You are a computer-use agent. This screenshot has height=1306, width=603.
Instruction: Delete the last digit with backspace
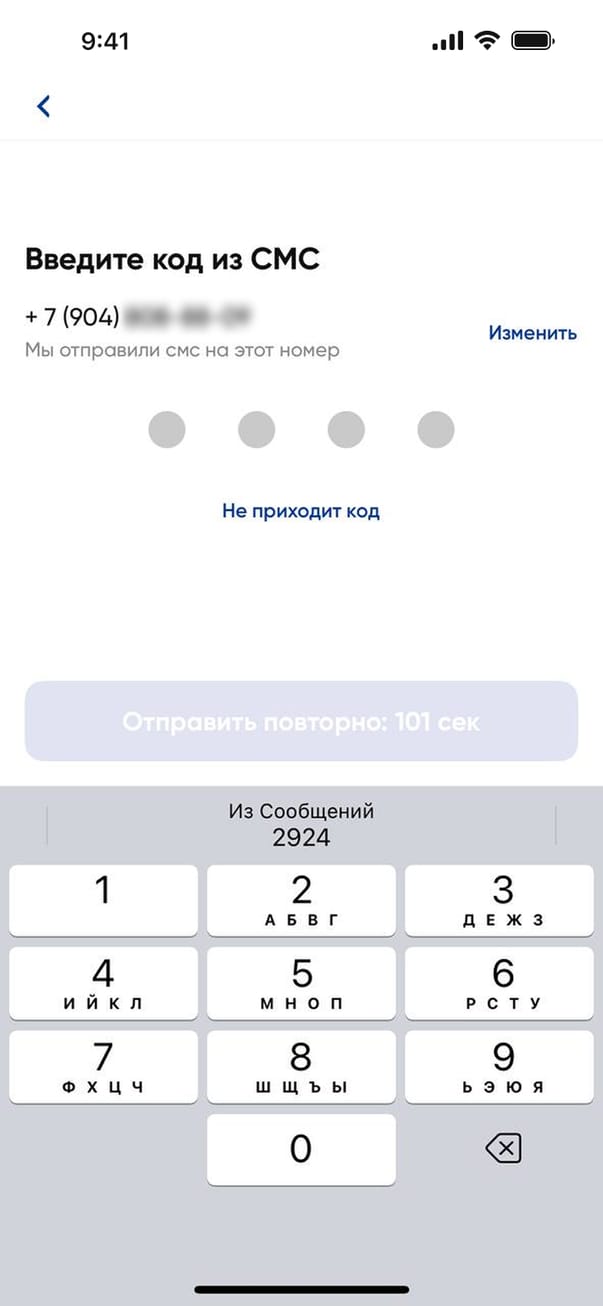(x=503, y=1150)
